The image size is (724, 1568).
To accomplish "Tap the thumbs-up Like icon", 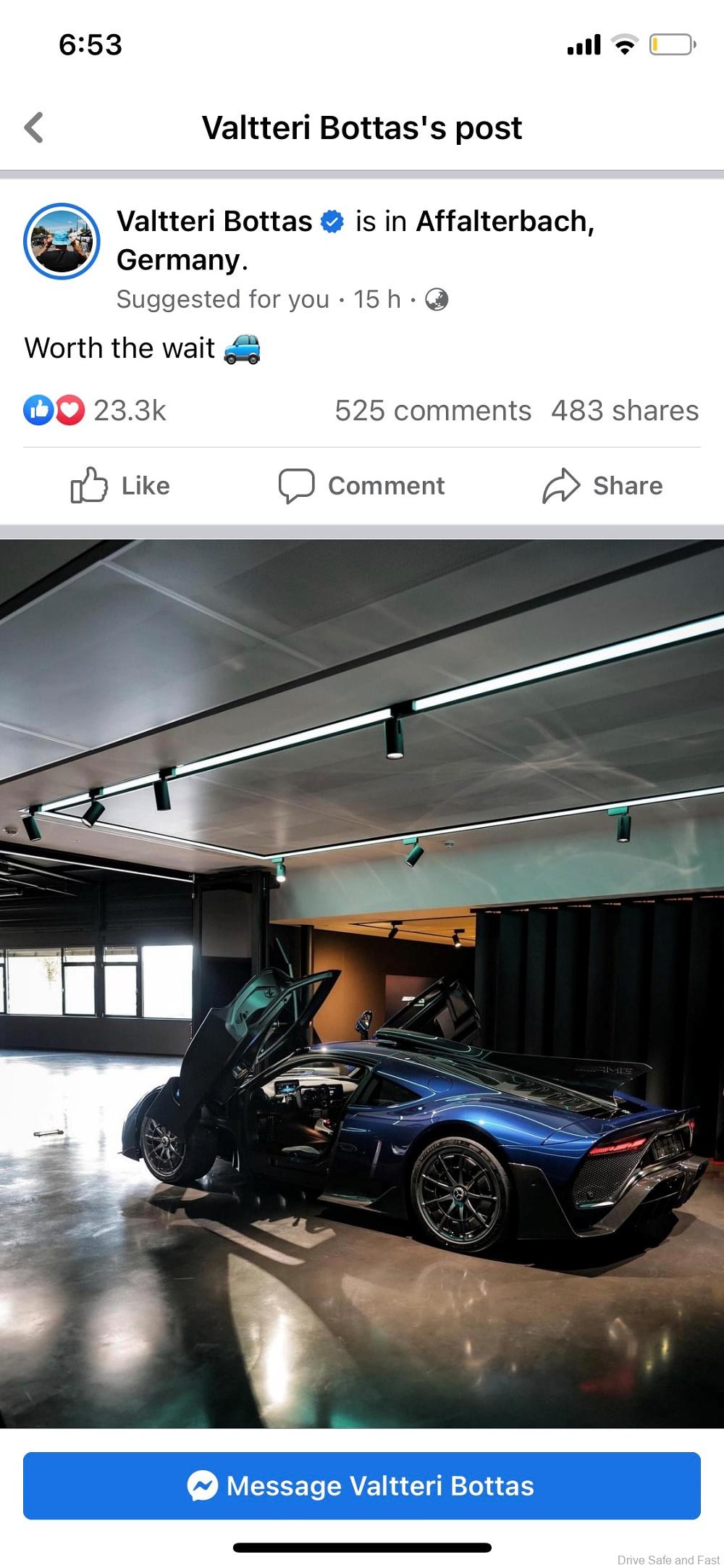I will 87,486.
